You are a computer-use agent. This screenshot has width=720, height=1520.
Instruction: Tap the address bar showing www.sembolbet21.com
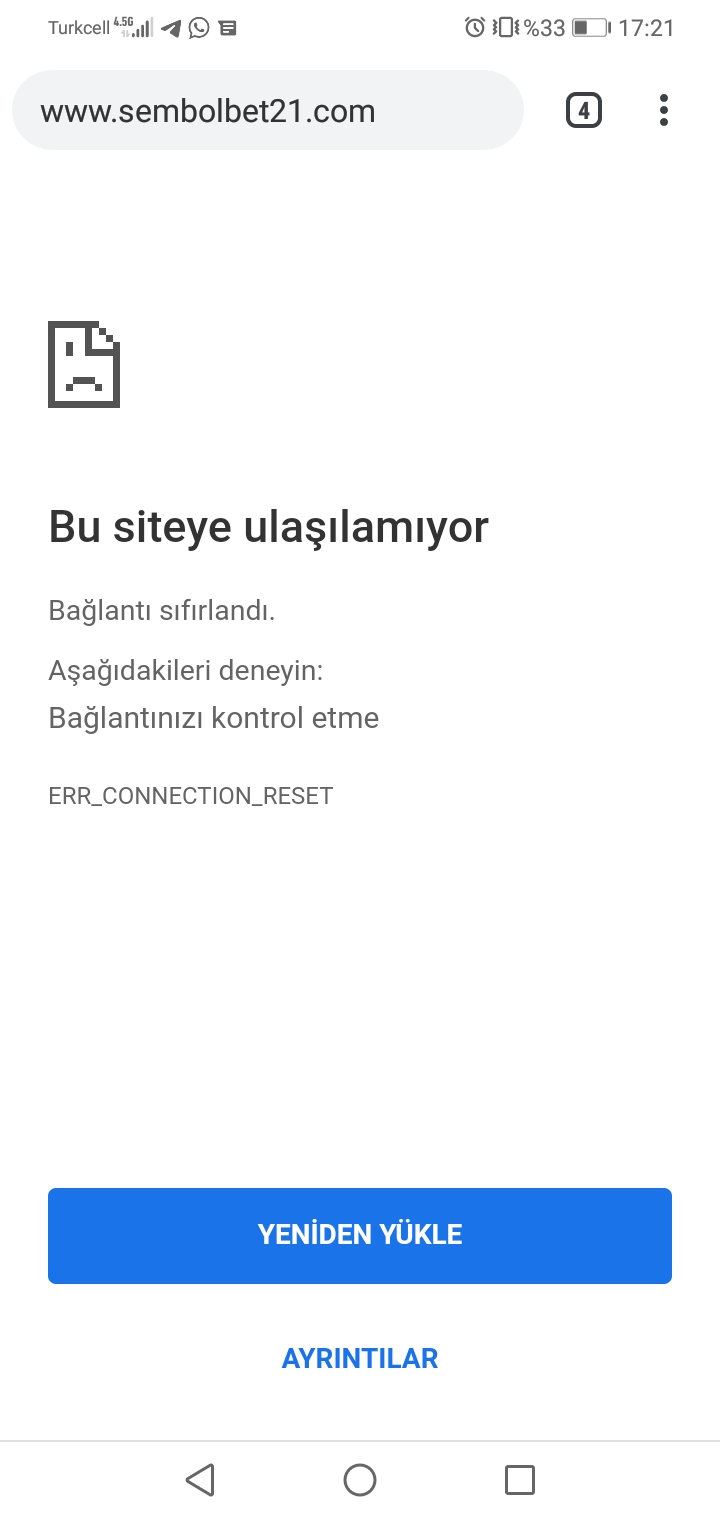[267, 110]
